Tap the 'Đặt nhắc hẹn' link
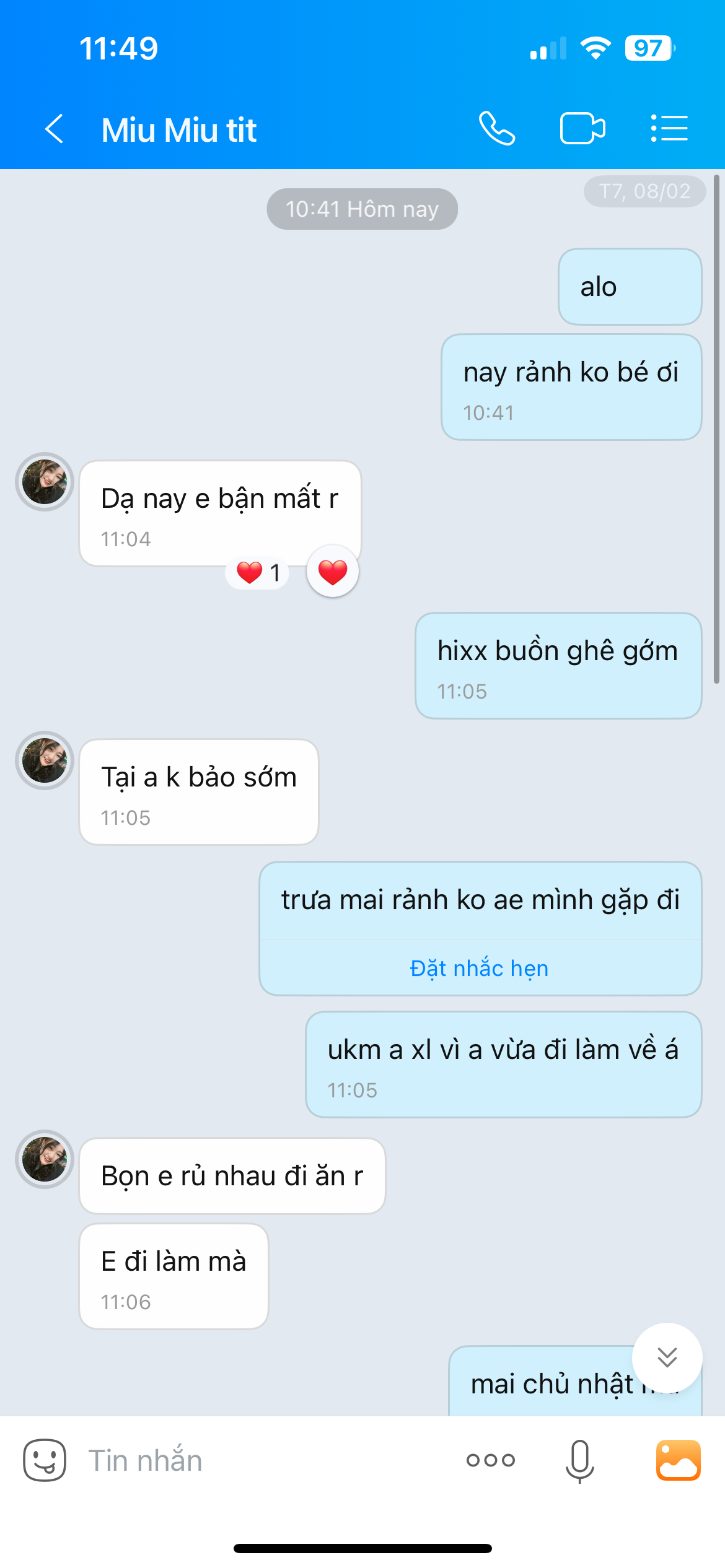 pos(479,968)
